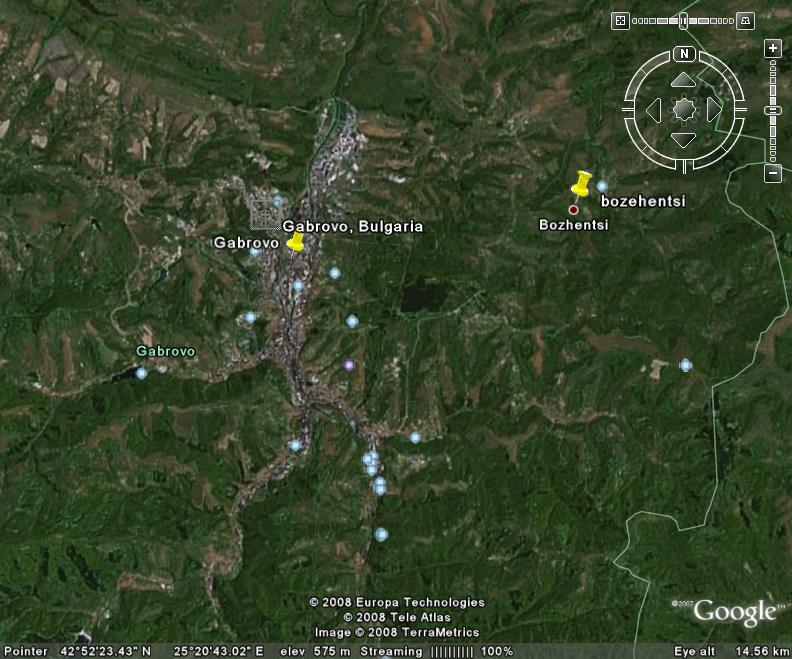Reset the view north with the N button
The image size is (792, 659).
tap(684, 54)
